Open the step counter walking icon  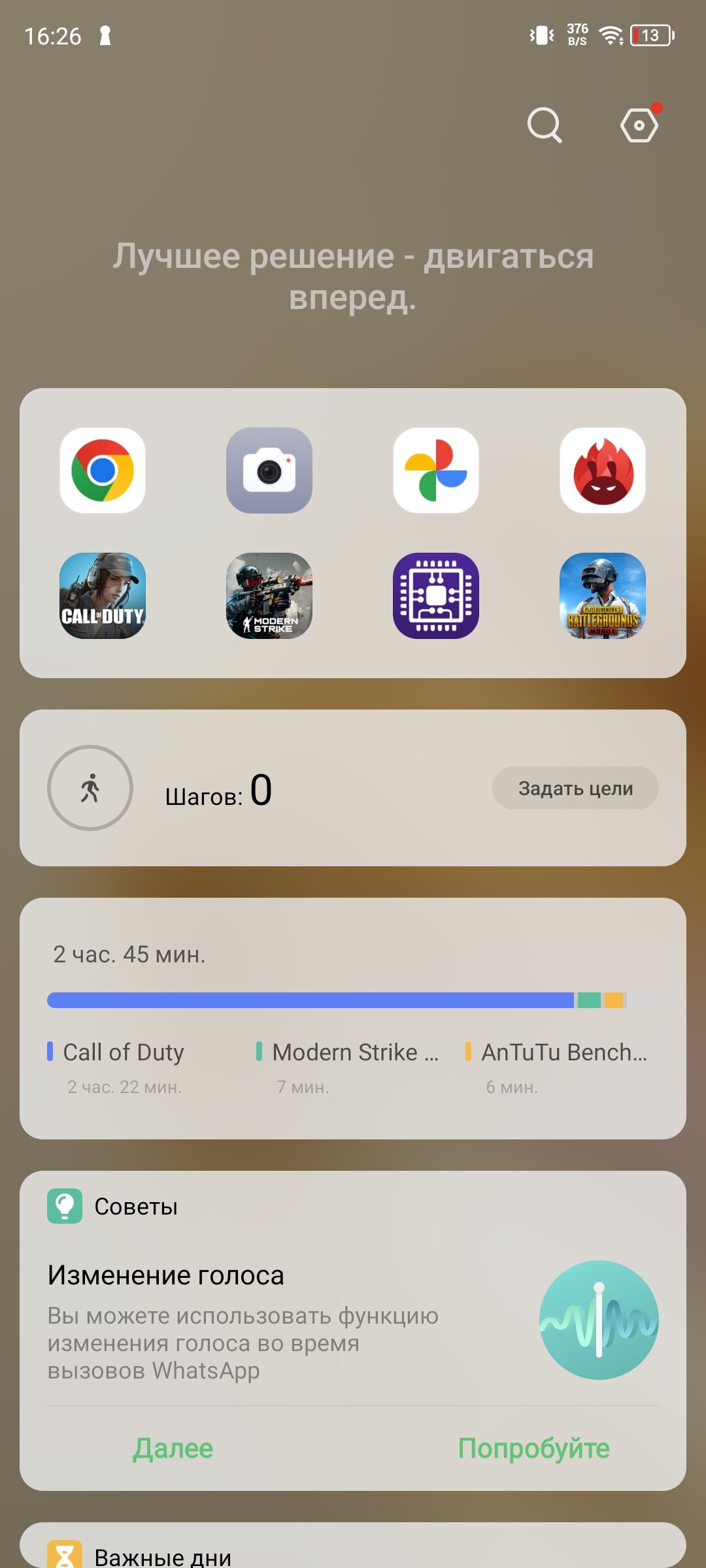click(90, 788)
